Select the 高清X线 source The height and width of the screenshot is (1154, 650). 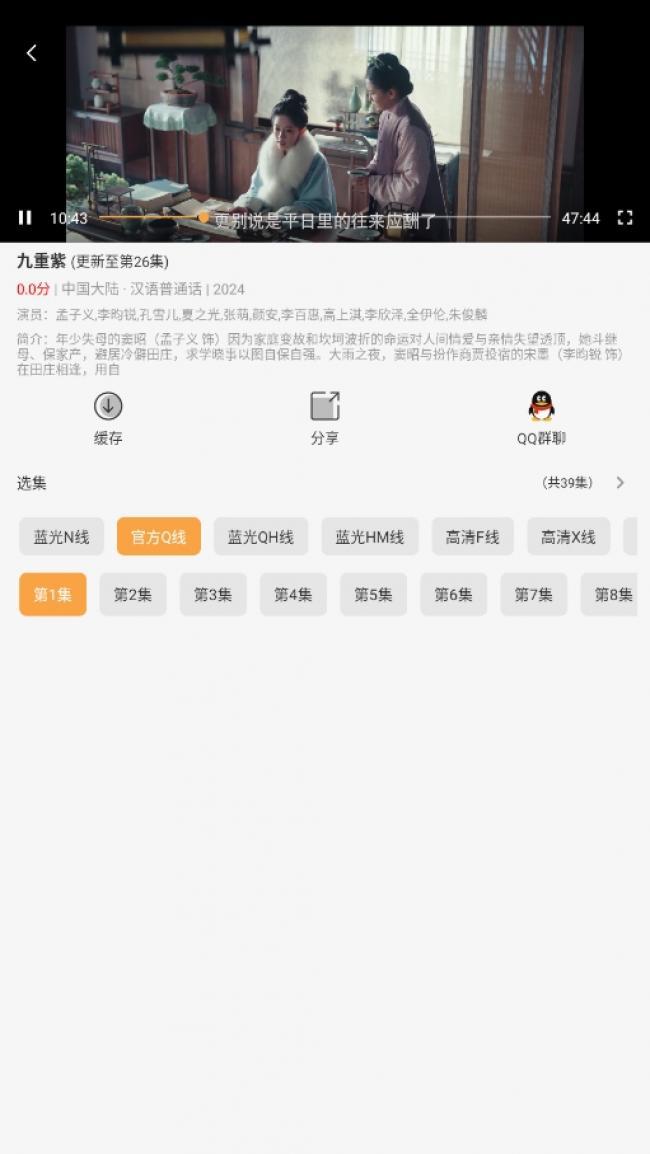[x=568, y=537]
